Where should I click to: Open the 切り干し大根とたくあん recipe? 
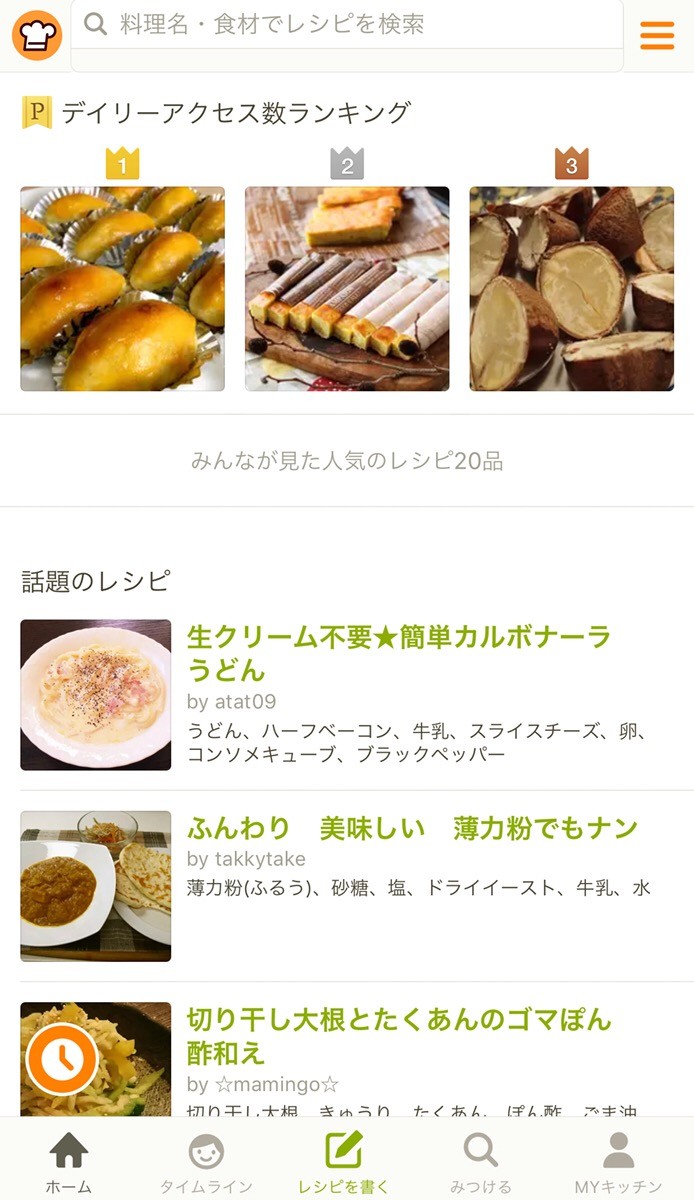(x=398, y=1035)
